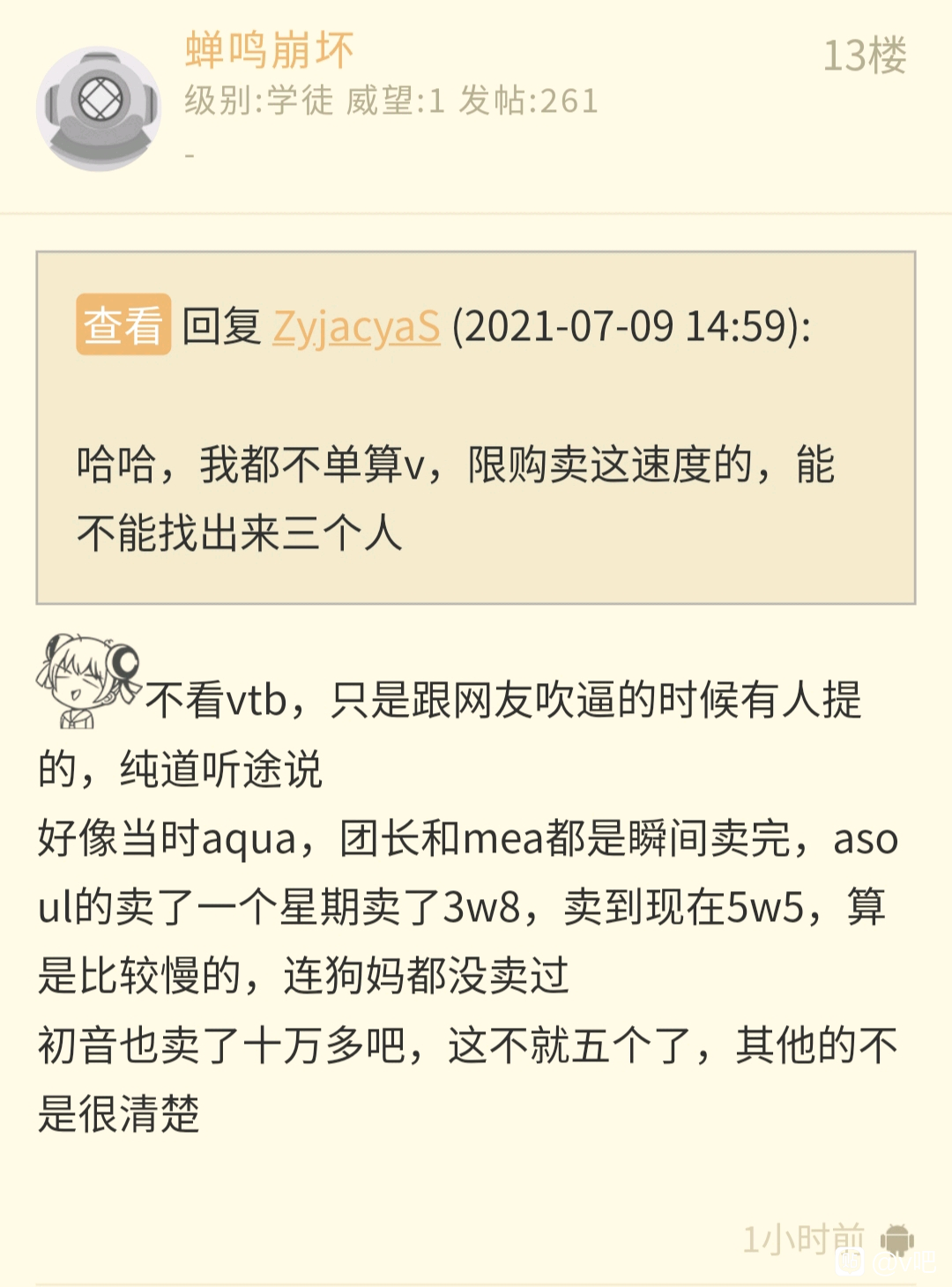This screenshot has height=1287, width=952.
Task: Open 蝉鸣崩坏's profile avatar
Action: [99, 108]
